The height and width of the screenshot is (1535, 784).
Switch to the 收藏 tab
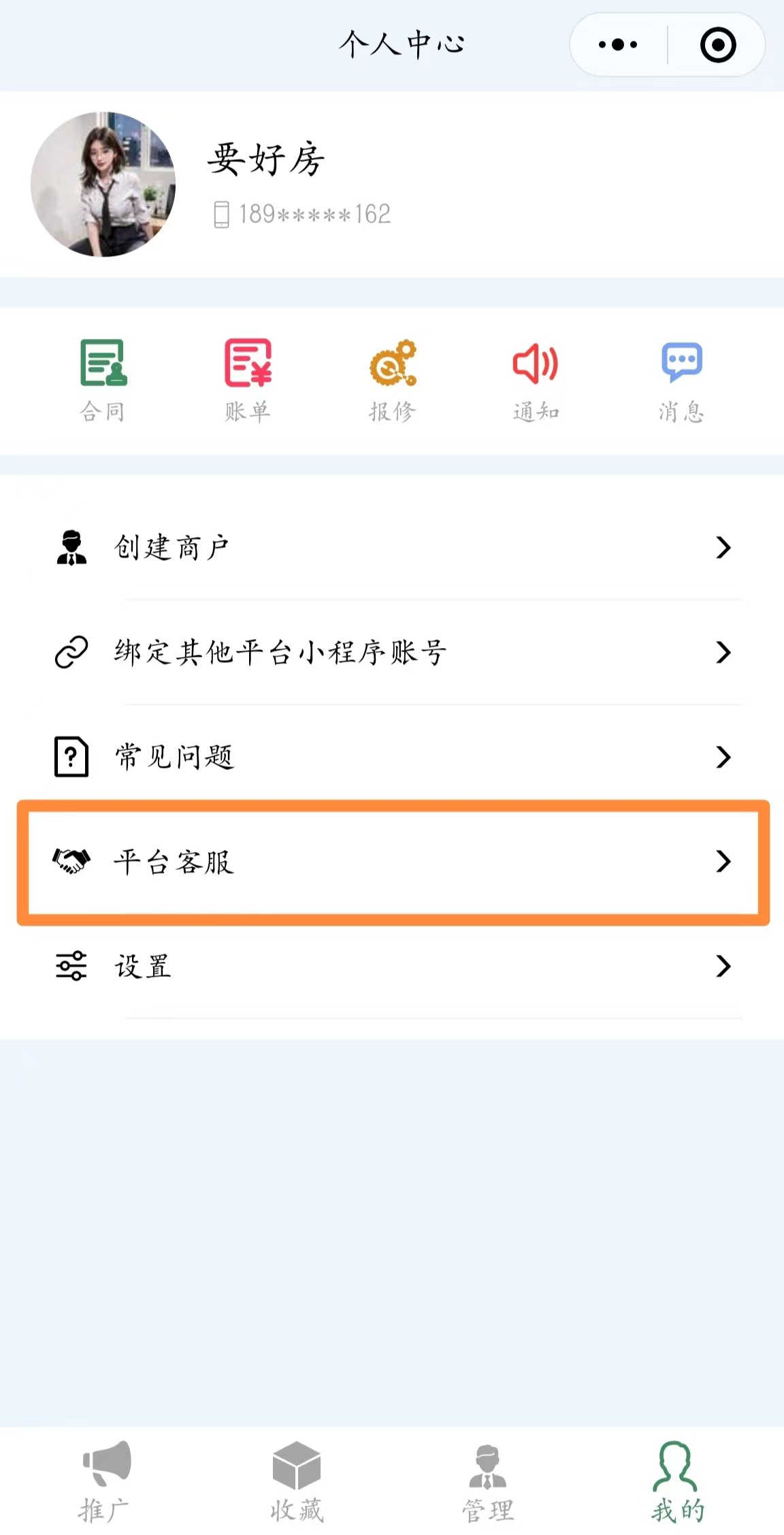(x=297, y=1481)
